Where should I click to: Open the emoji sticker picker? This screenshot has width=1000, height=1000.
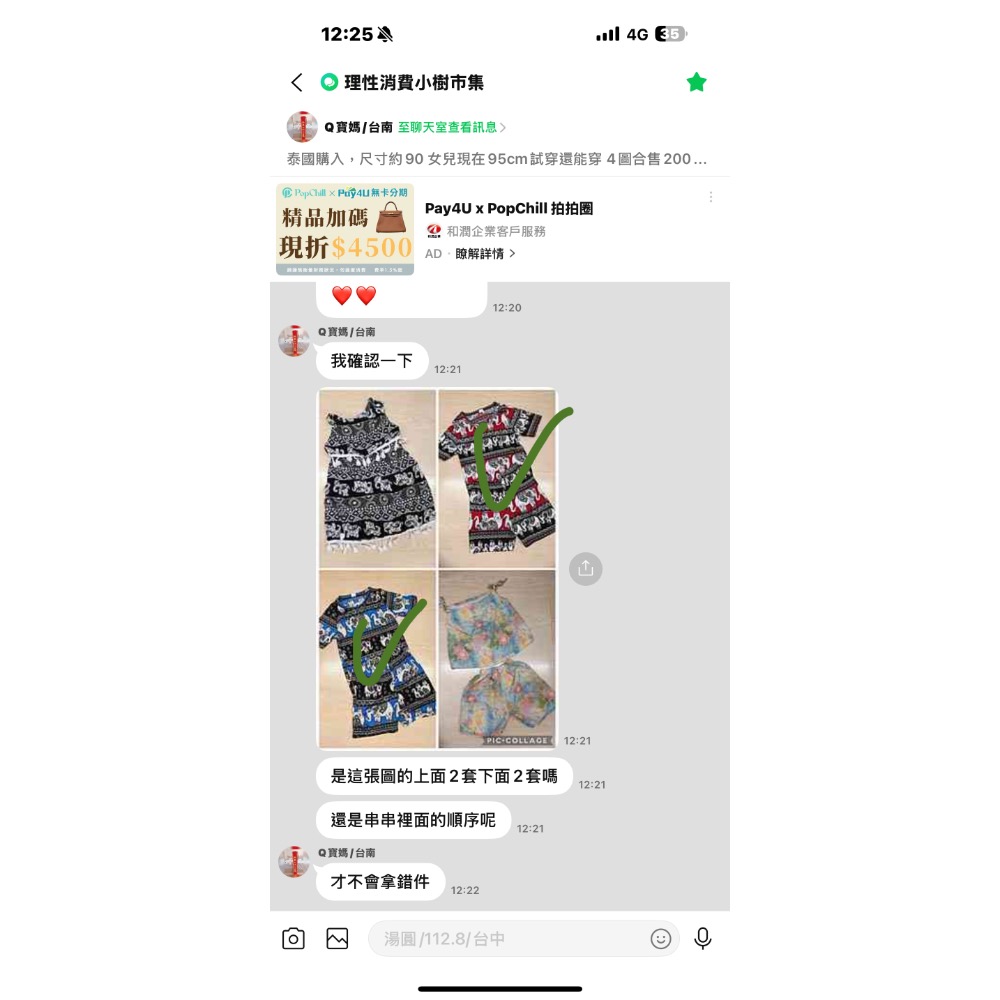pyautogui.click(x=660, y=939)
